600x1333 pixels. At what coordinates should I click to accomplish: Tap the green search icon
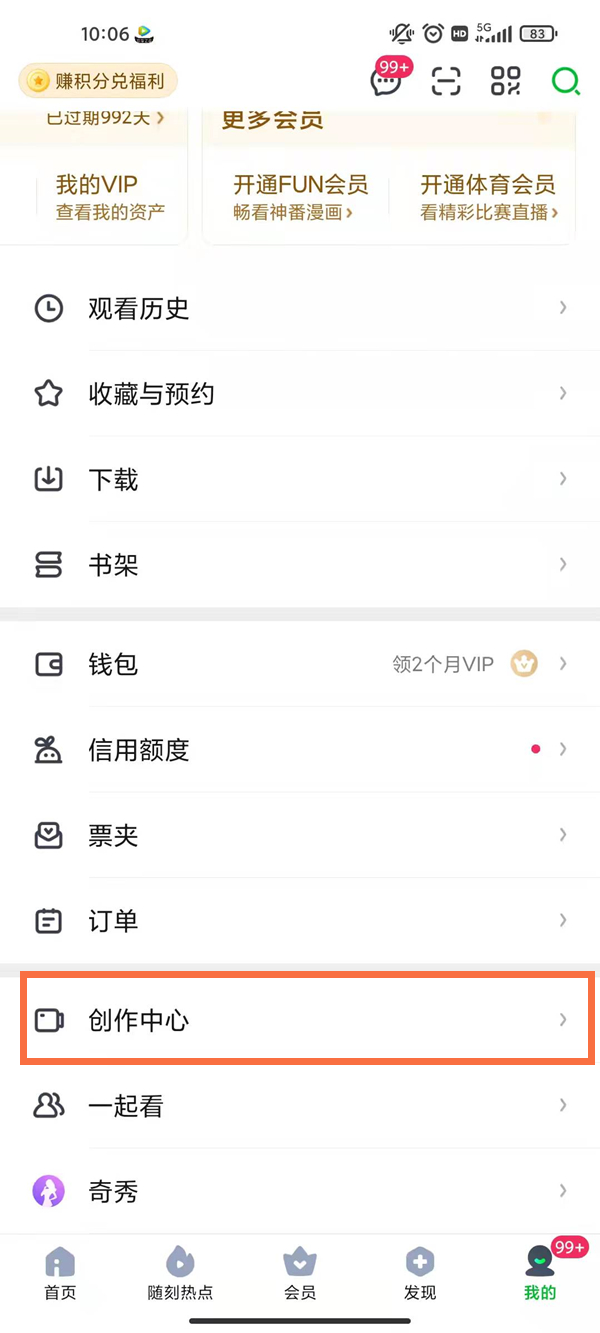coord(565,81)
